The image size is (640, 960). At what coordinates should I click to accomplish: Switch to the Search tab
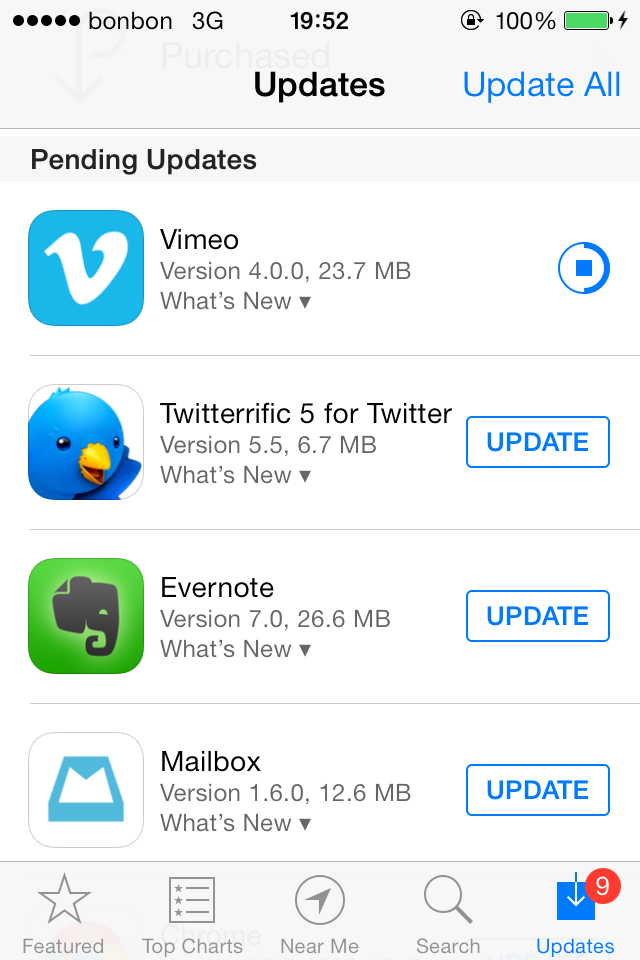click(447, 914)
